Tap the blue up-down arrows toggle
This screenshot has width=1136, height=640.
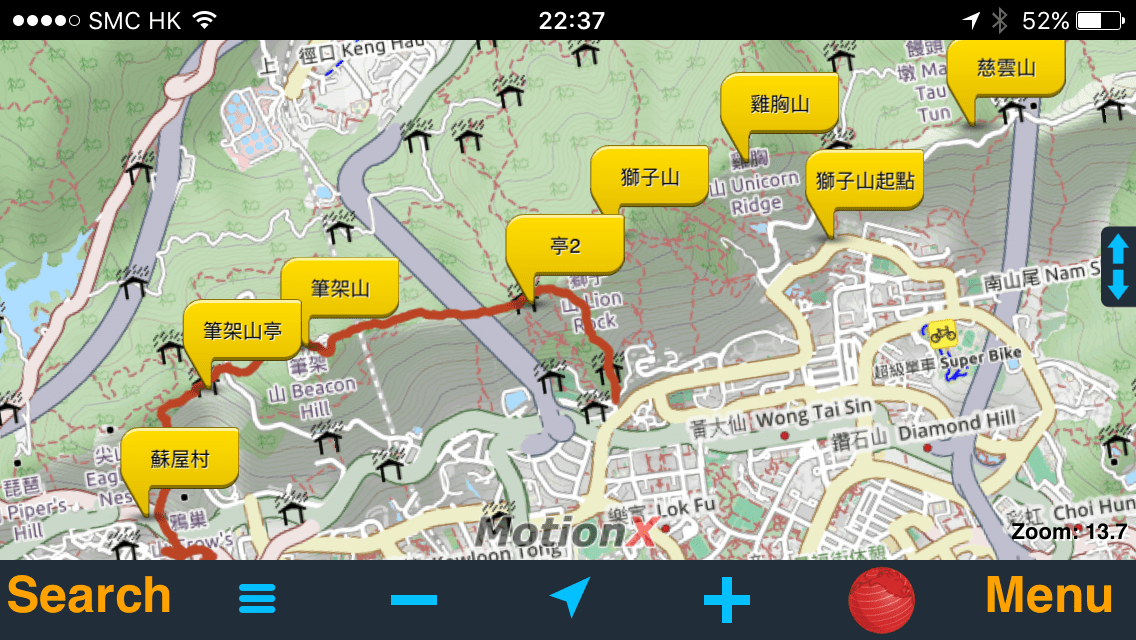click(1118, 266)
